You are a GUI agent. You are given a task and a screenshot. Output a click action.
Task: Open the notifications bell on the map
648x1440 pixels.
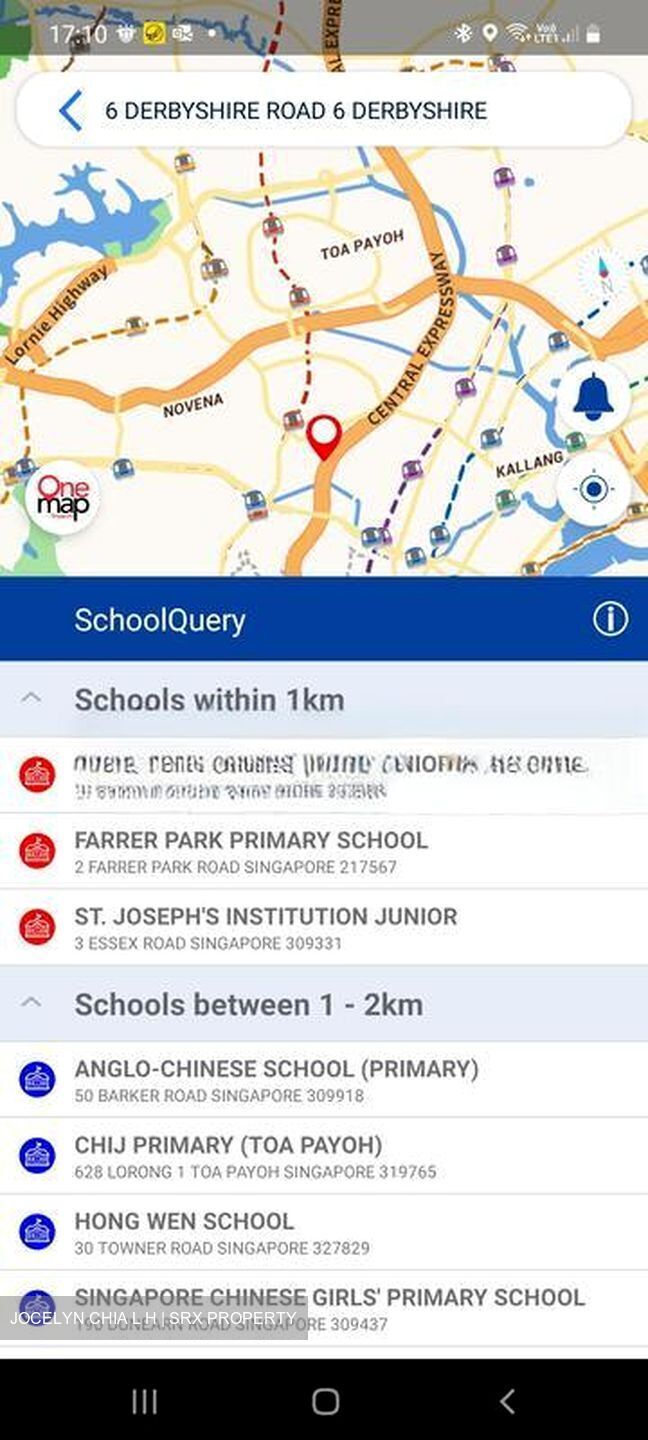click(593, 399)
